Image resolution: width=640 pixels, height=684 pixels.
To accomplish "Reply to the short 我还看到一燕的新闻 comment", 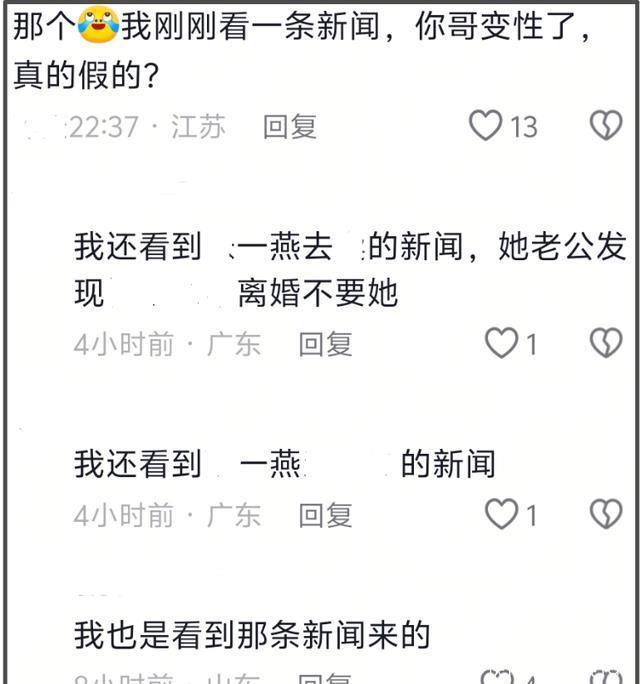I will pyautogui.click(x=325, y=515).
